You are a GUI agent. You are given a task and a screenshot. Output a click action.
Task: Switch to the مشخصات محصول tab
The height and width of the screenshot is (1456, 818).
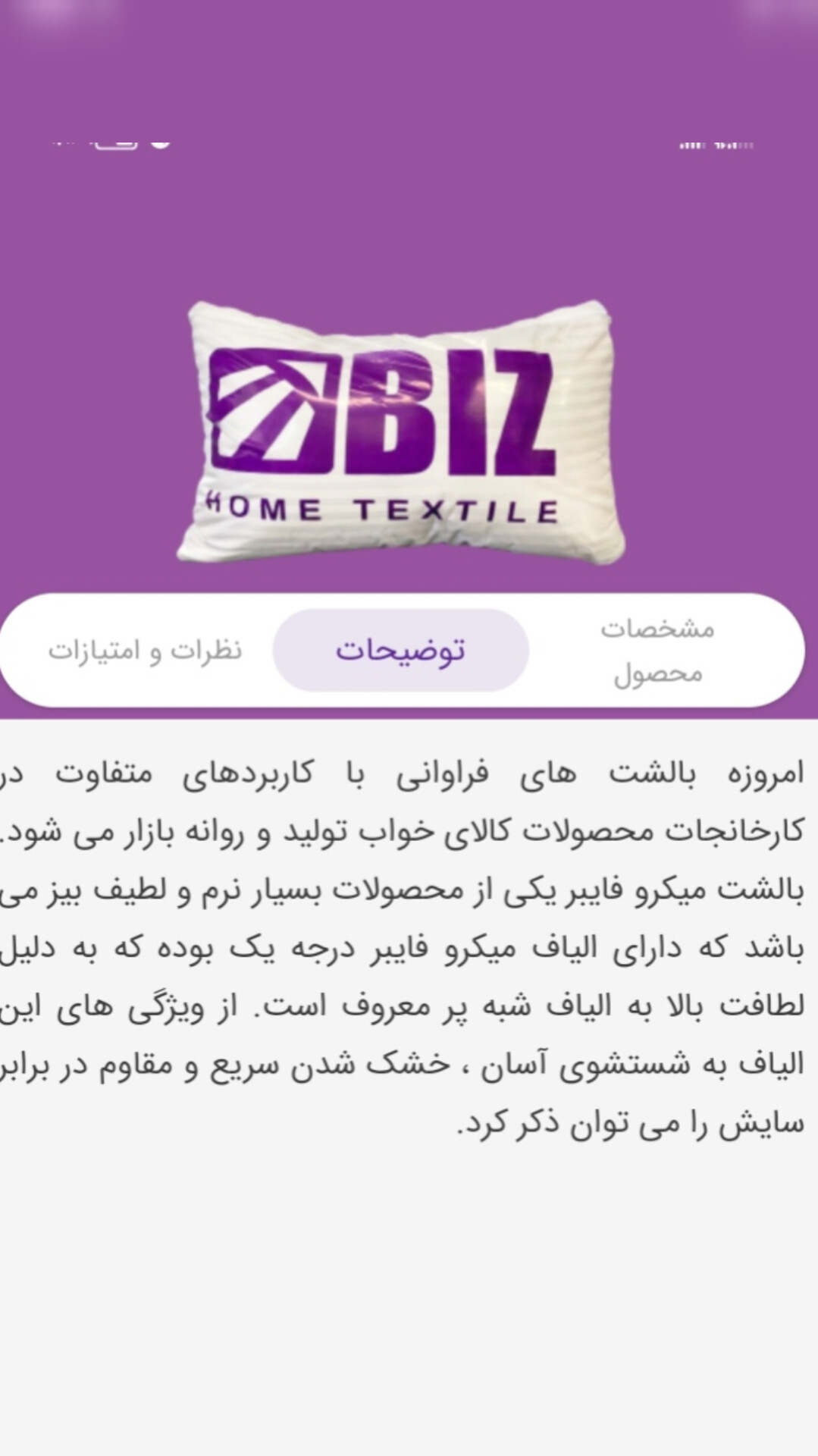657,651
